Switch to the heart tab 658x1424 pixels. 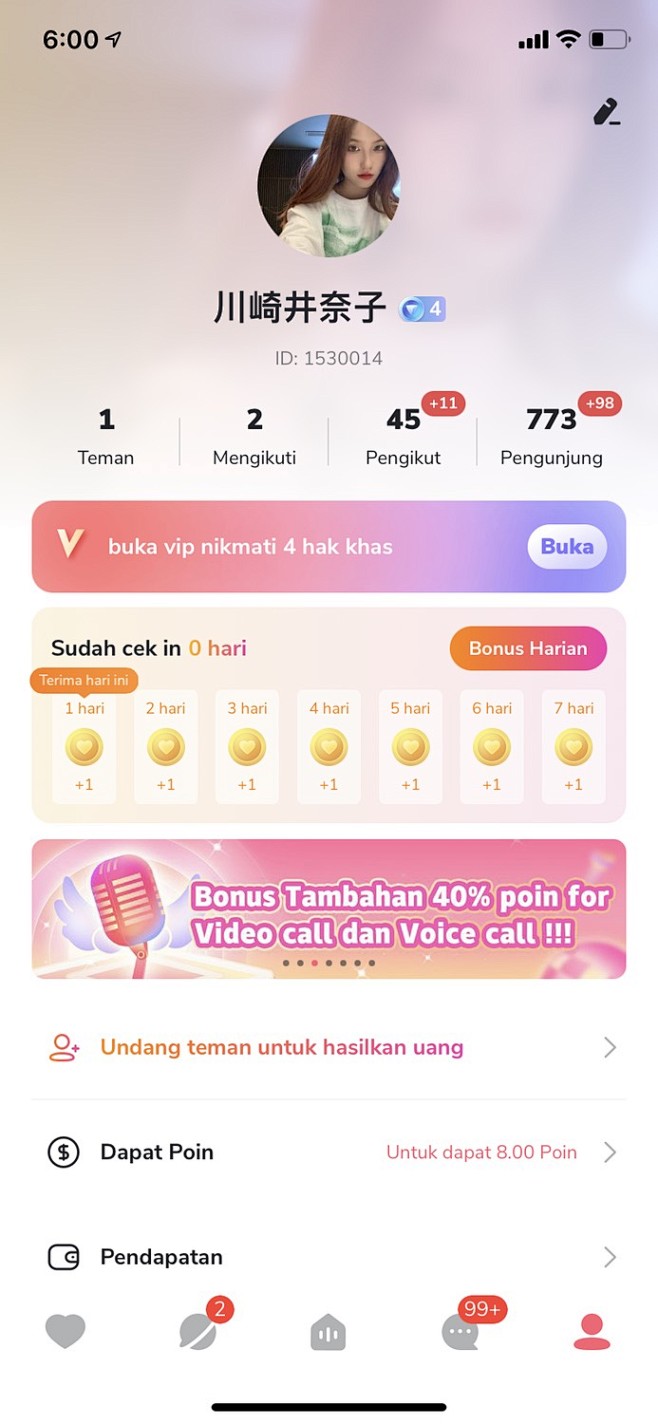(x=66, y=1332)
